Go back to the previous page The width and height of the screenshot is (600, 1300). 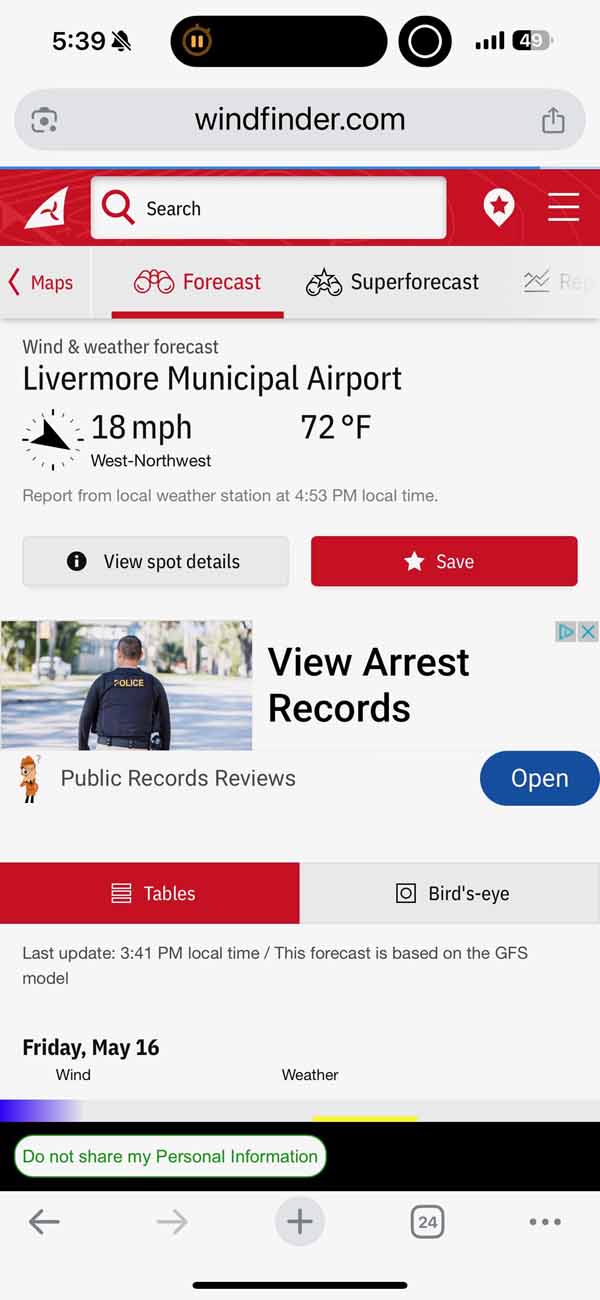tap(44, 1221)
